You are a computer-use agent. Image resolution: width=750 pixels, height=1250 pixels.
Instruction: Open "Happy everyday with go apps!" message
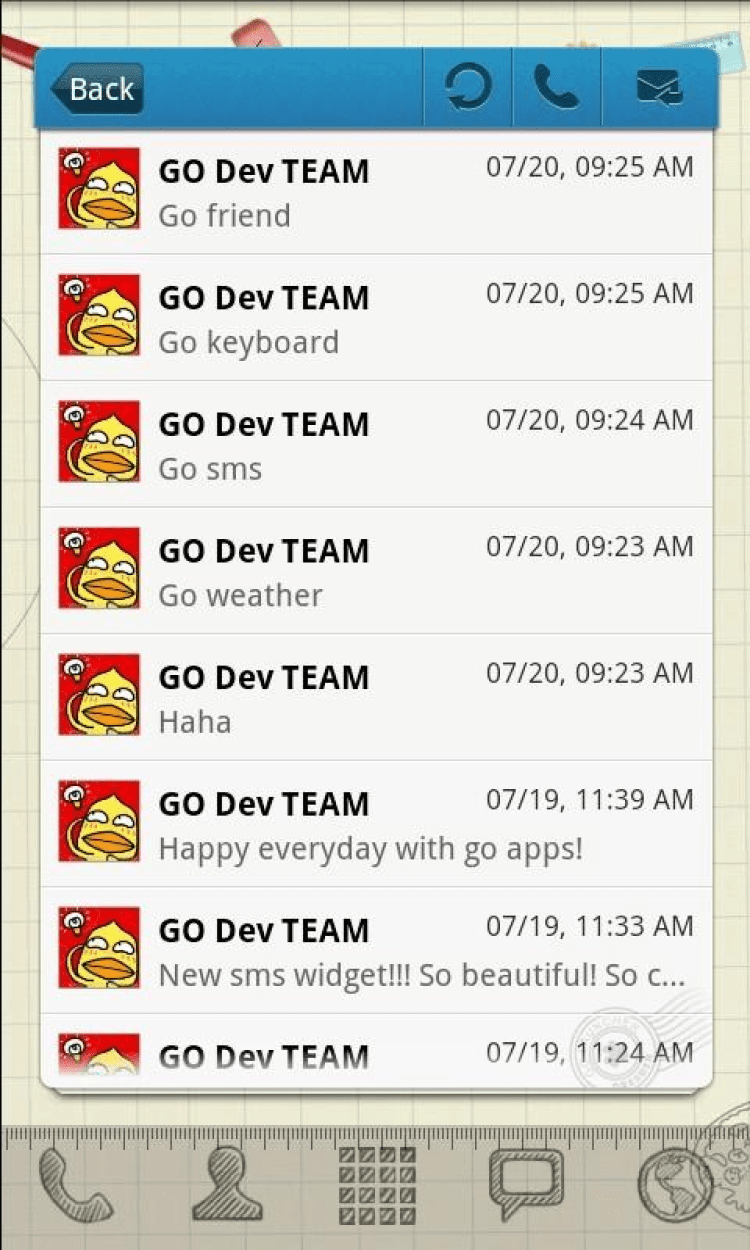tap(376, 824)
